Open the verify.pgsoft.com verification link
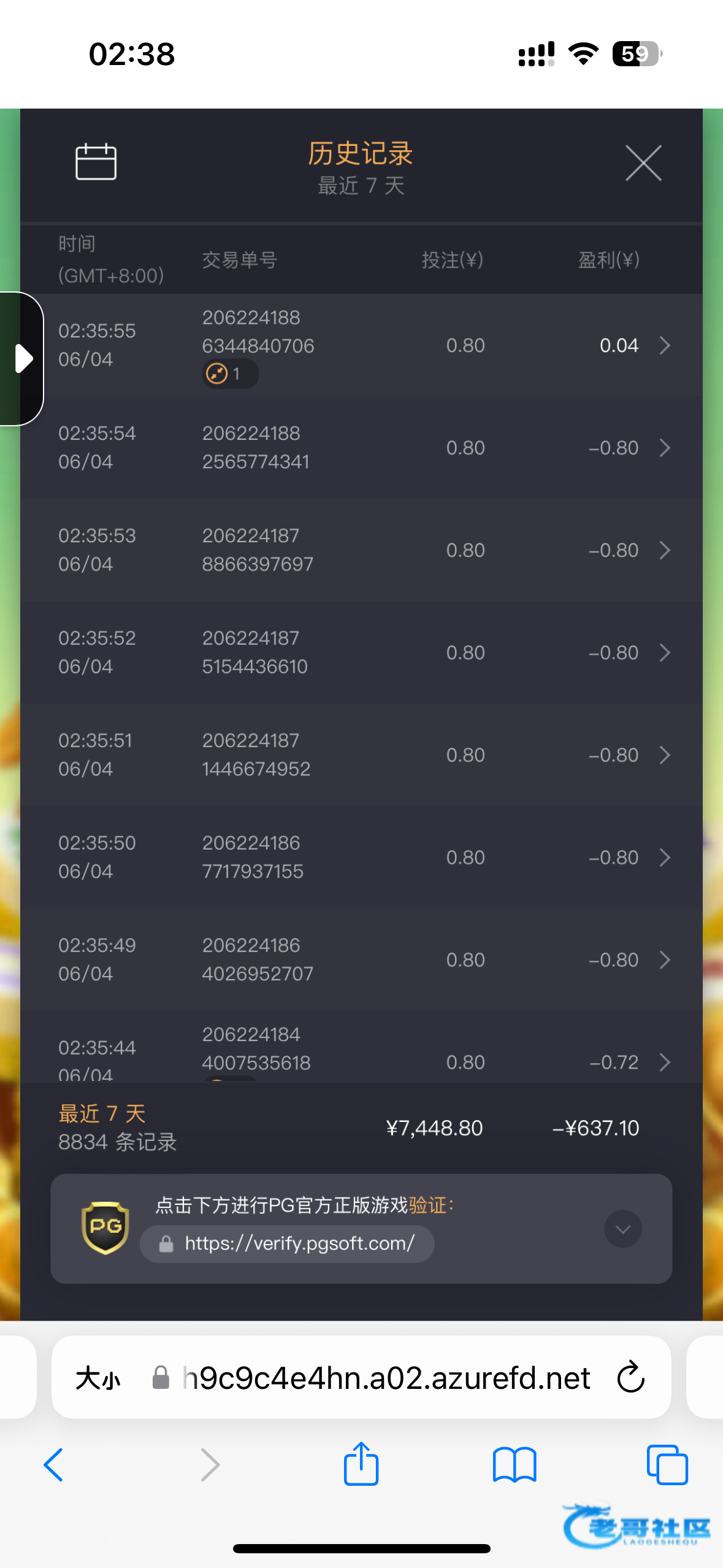 pos(288,1243)
